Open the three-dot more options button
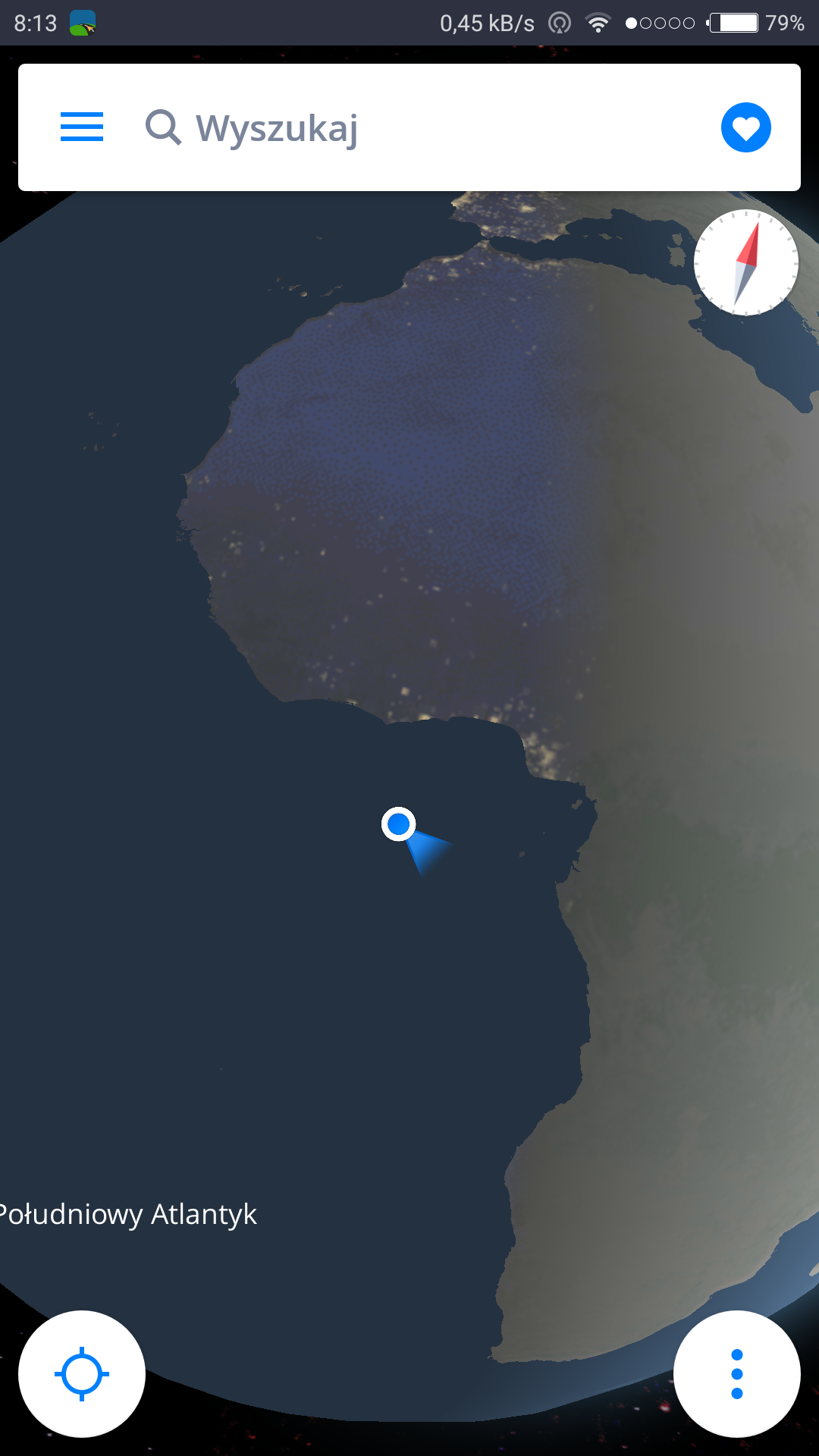Screen dimensions: 819x1456 (x=736, y=1373)
